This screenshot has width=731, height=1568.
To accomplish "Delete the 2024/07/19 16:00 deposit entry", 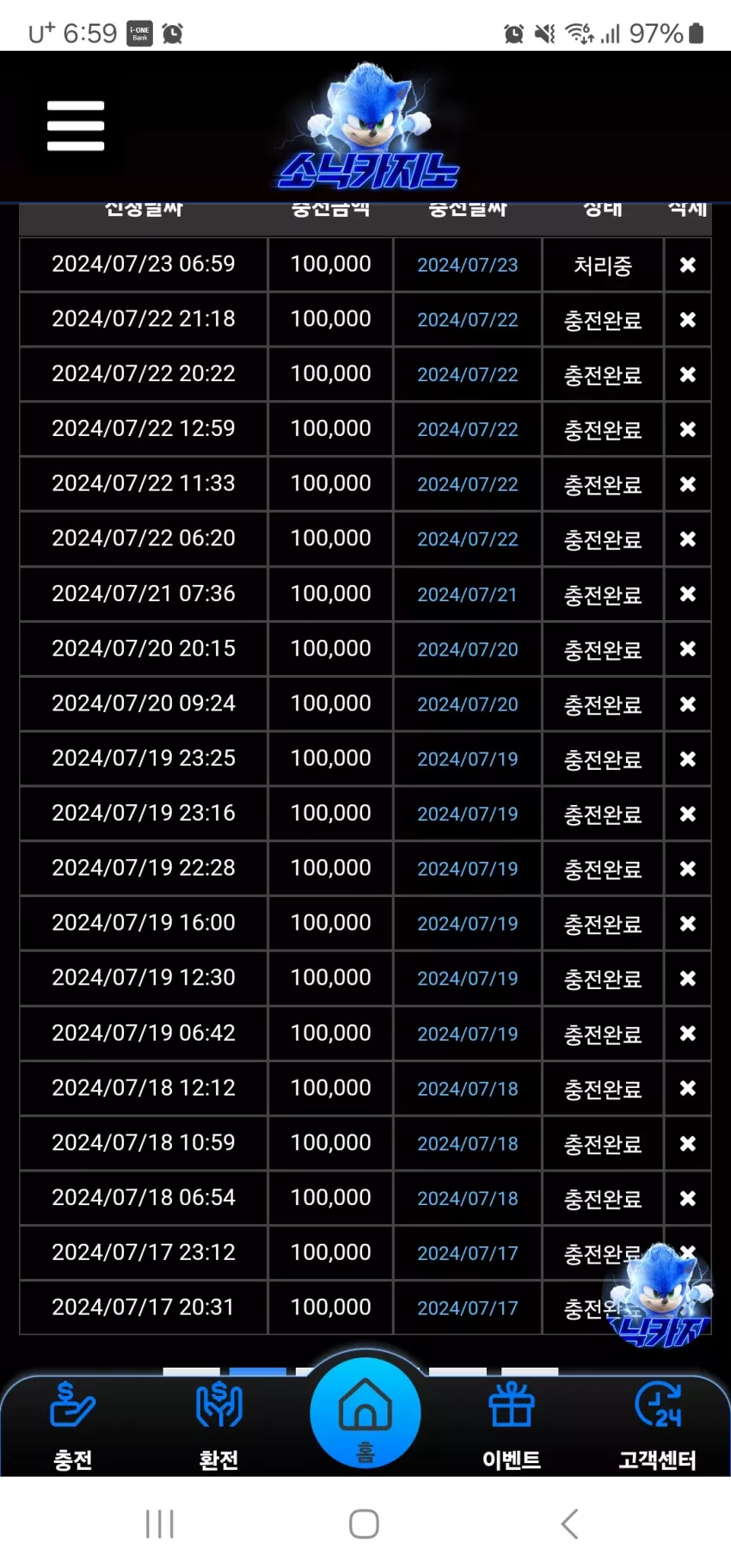I will click(x=687, y=924).
